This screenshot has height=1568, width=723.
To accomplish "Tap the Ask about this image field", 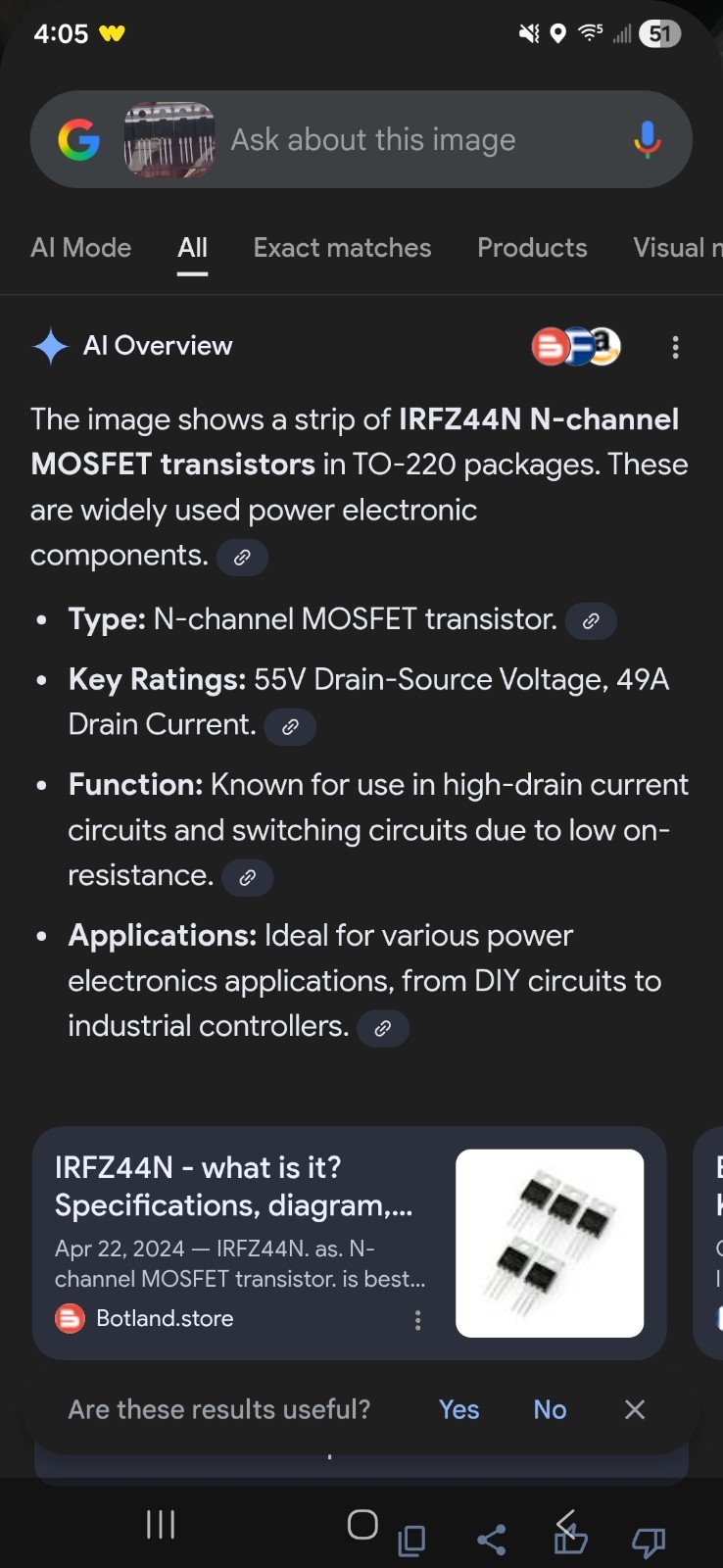I will (x=372, y=140).
